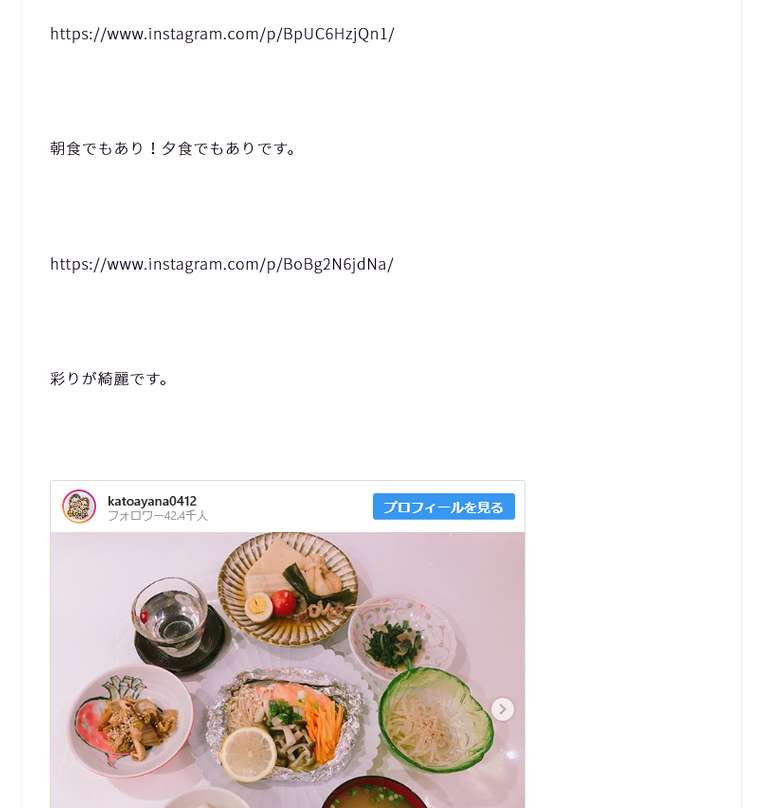Open the BpUC6HzjQn1 Instagram link
Image resolution: width=760 pixels, height=808 pixels.
click(222, 34)
